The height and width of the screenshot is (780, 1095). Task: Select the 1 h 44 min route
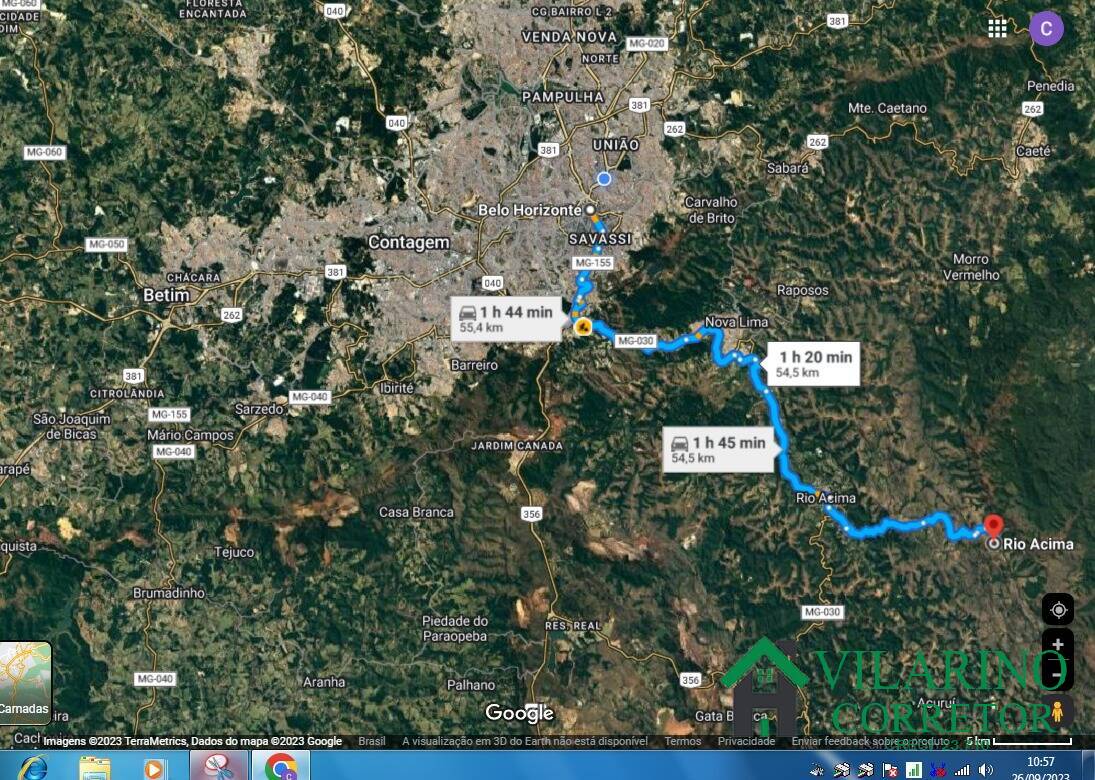pos(505,318)
